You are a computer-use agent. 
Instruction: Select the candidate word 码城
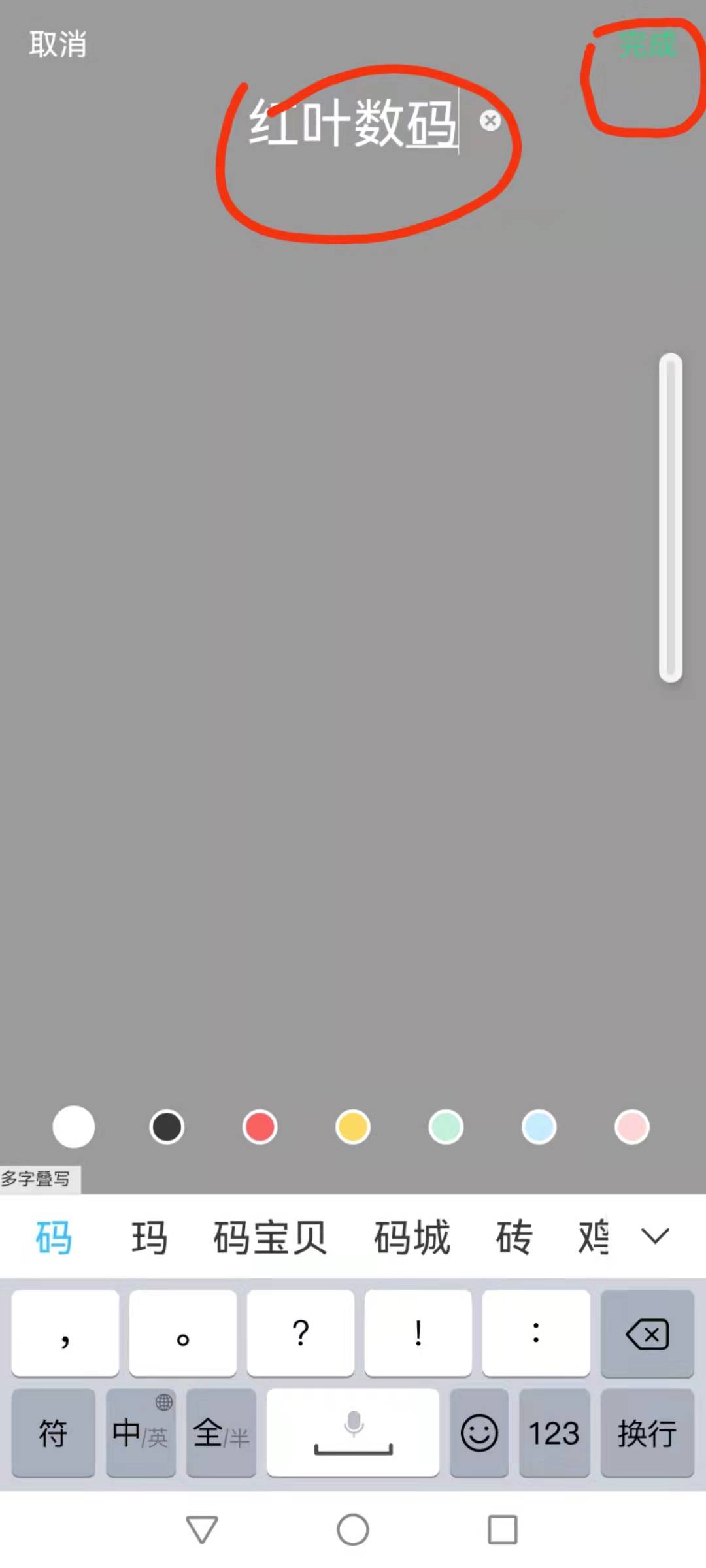pos(412,1237)
